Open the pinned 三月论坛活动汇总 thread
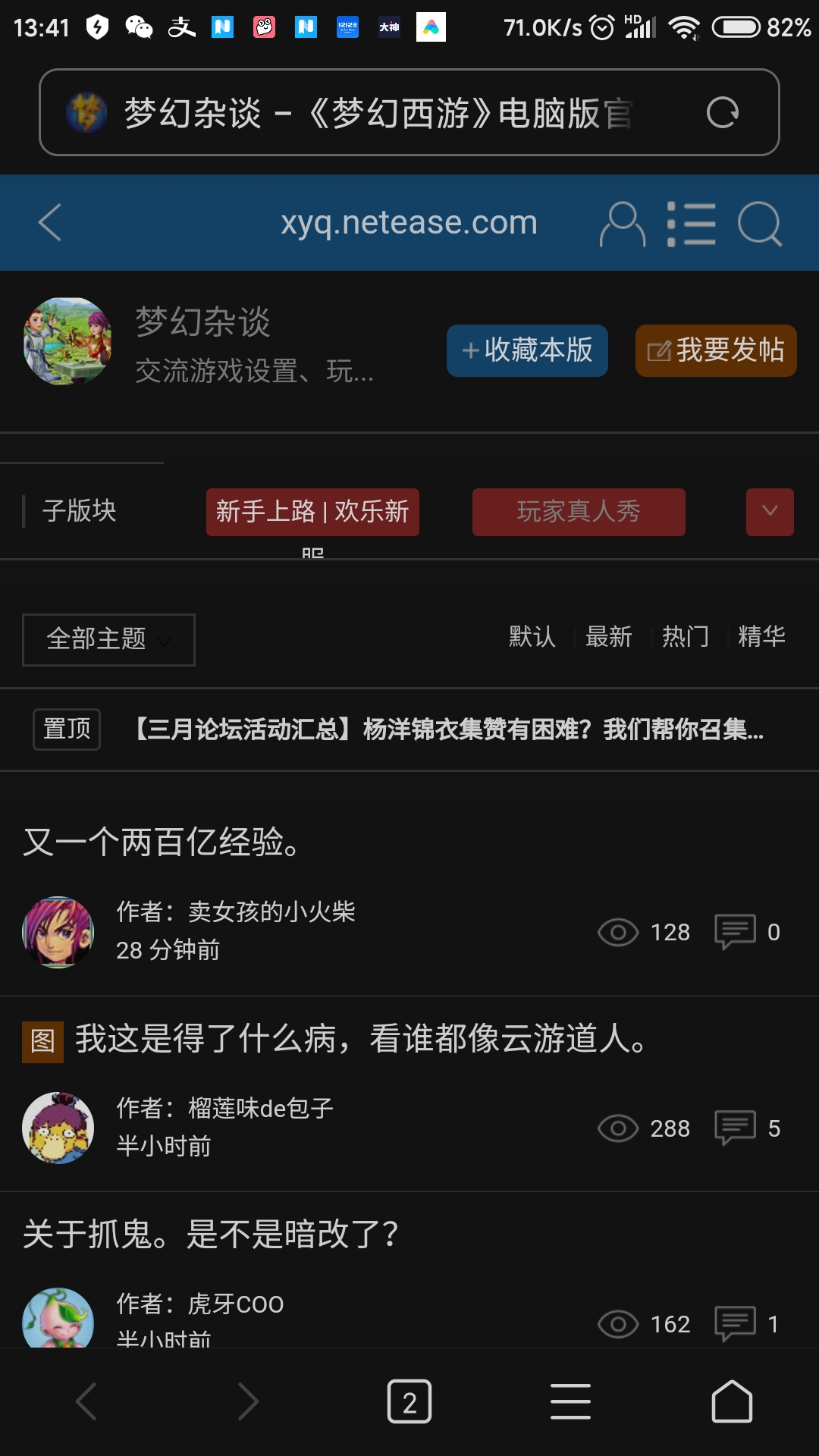Viewport: 819px width, 1456px height. [x=449, y=730]
